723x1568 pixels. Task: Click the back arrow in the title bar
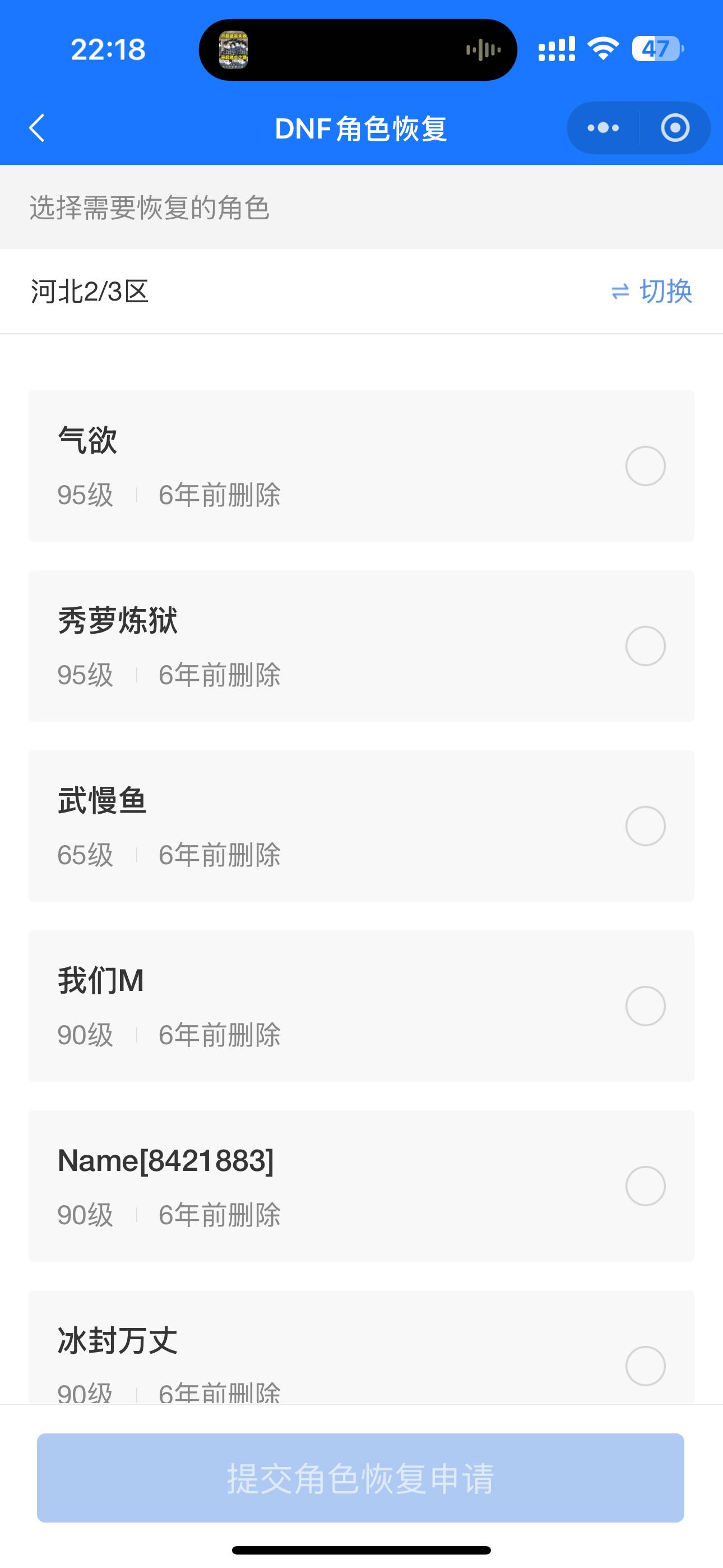(x=36, y=128)
